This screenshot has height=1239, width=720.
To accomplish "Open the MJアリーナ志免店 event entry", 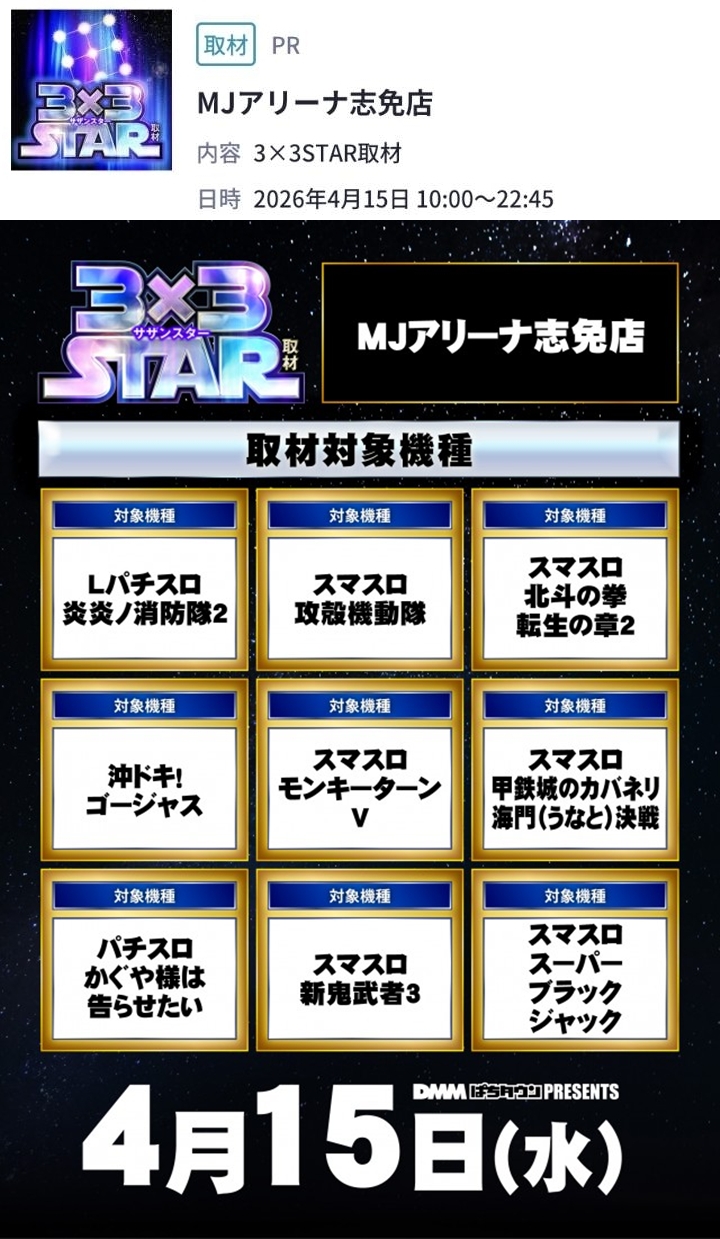I will tap(314, 104).
